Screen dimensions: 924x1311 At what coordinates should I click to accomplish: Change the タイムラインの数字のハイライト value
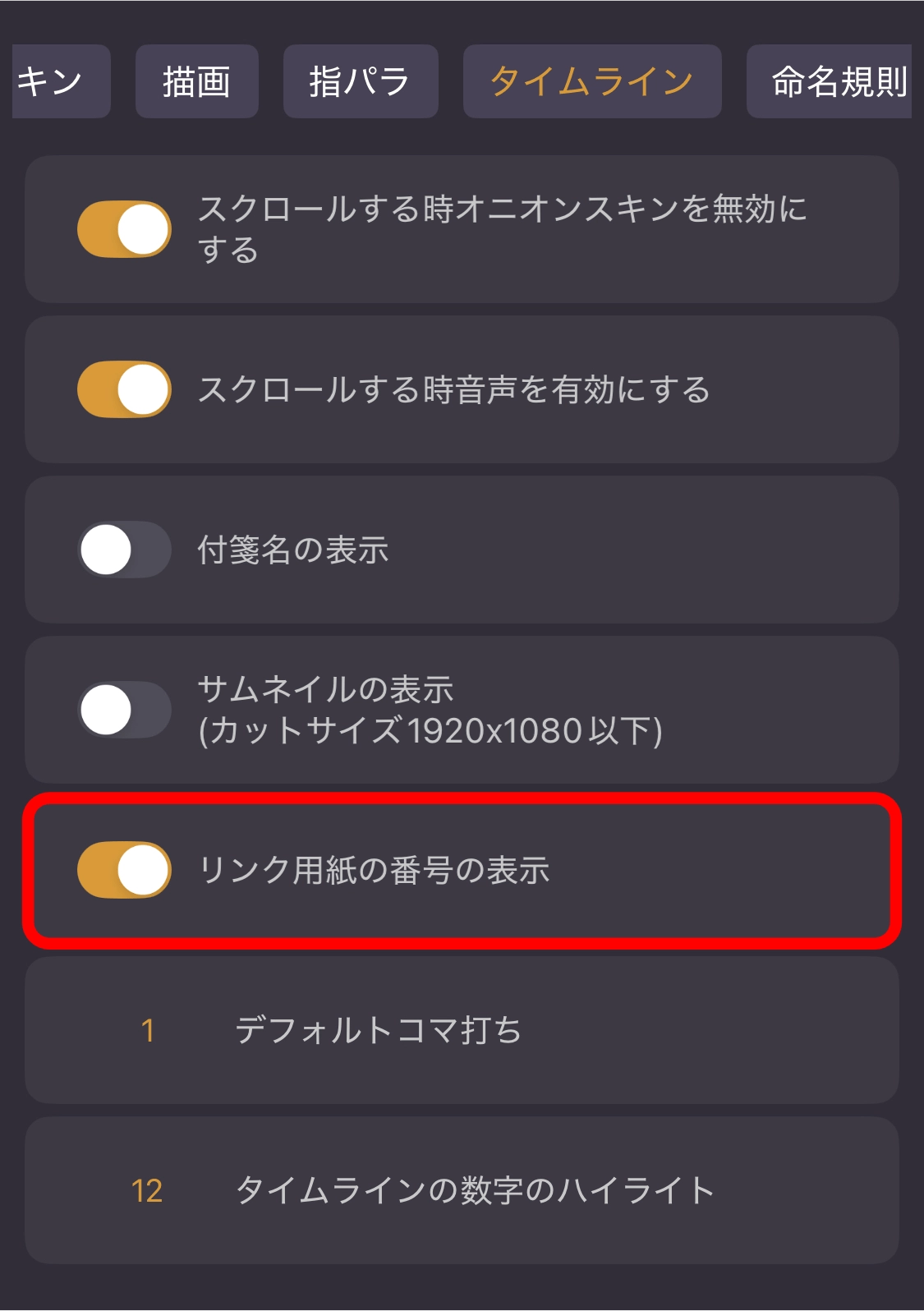click(148, 1190)
